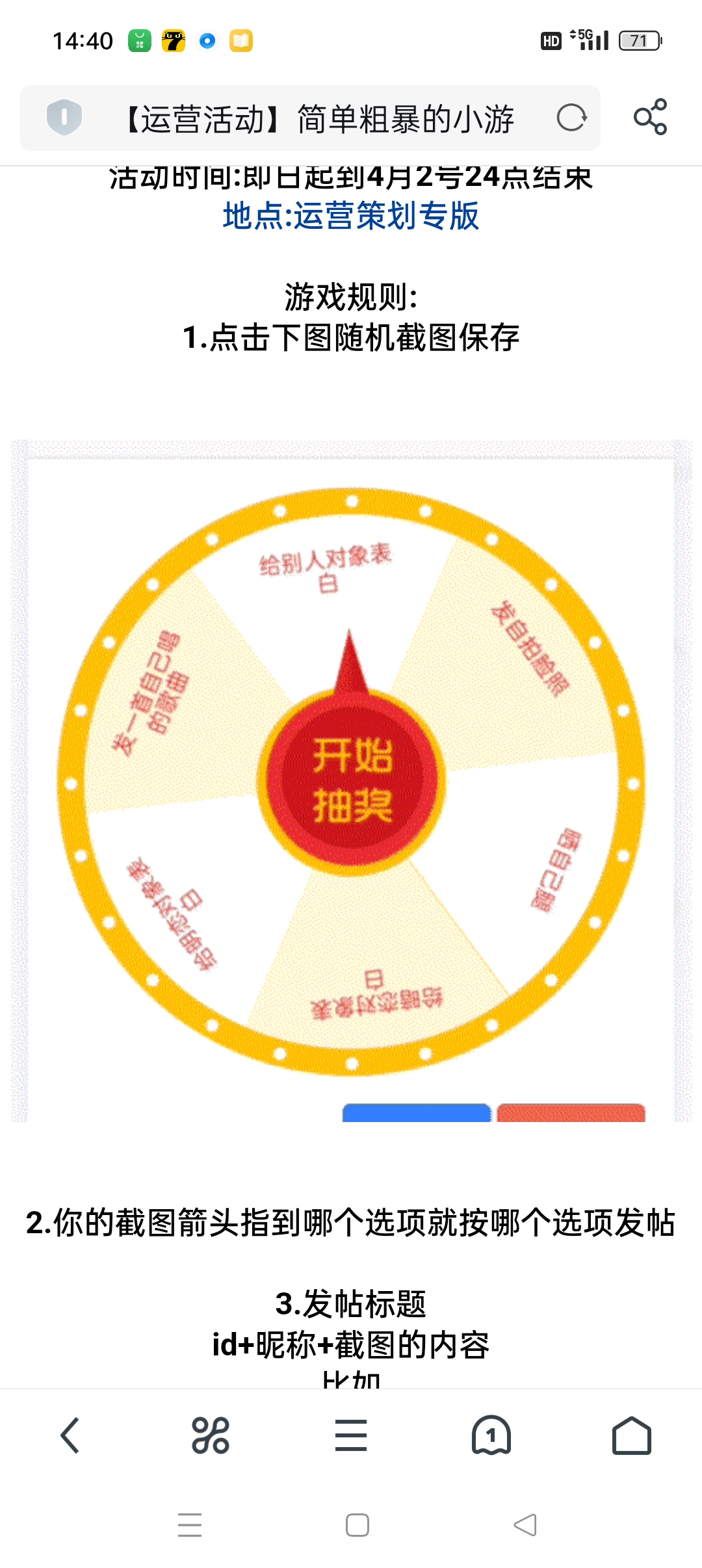The image size is (702, 1568).
Task: Share this page
Action: pos(650,117)
